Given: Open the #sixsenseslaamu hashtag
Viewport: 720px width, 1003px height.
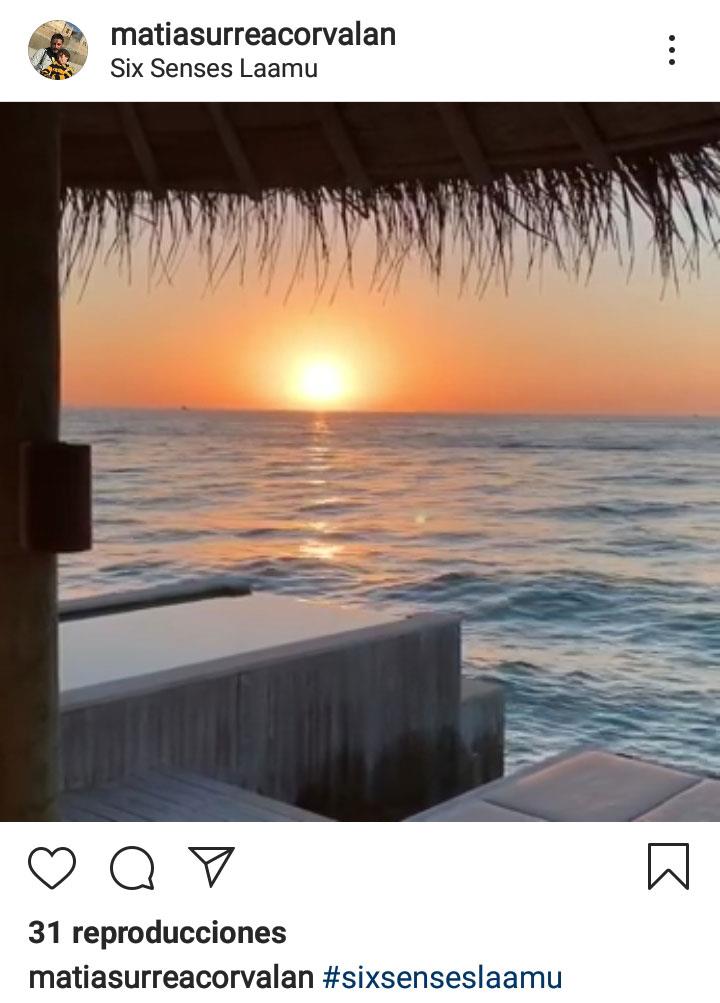Looking at the screenshot, I should 442,977.
